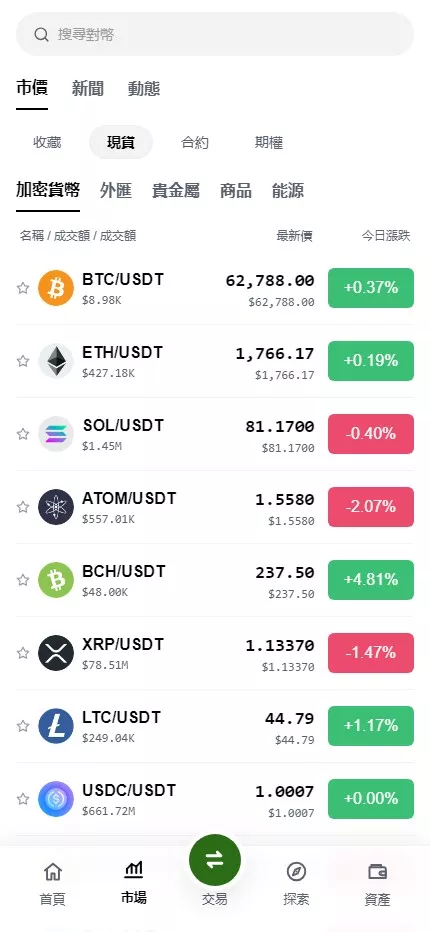Select the 收藏 filter chip
Image resolution: width=430 pixels, height=932 pixels.
click(47, 143)
